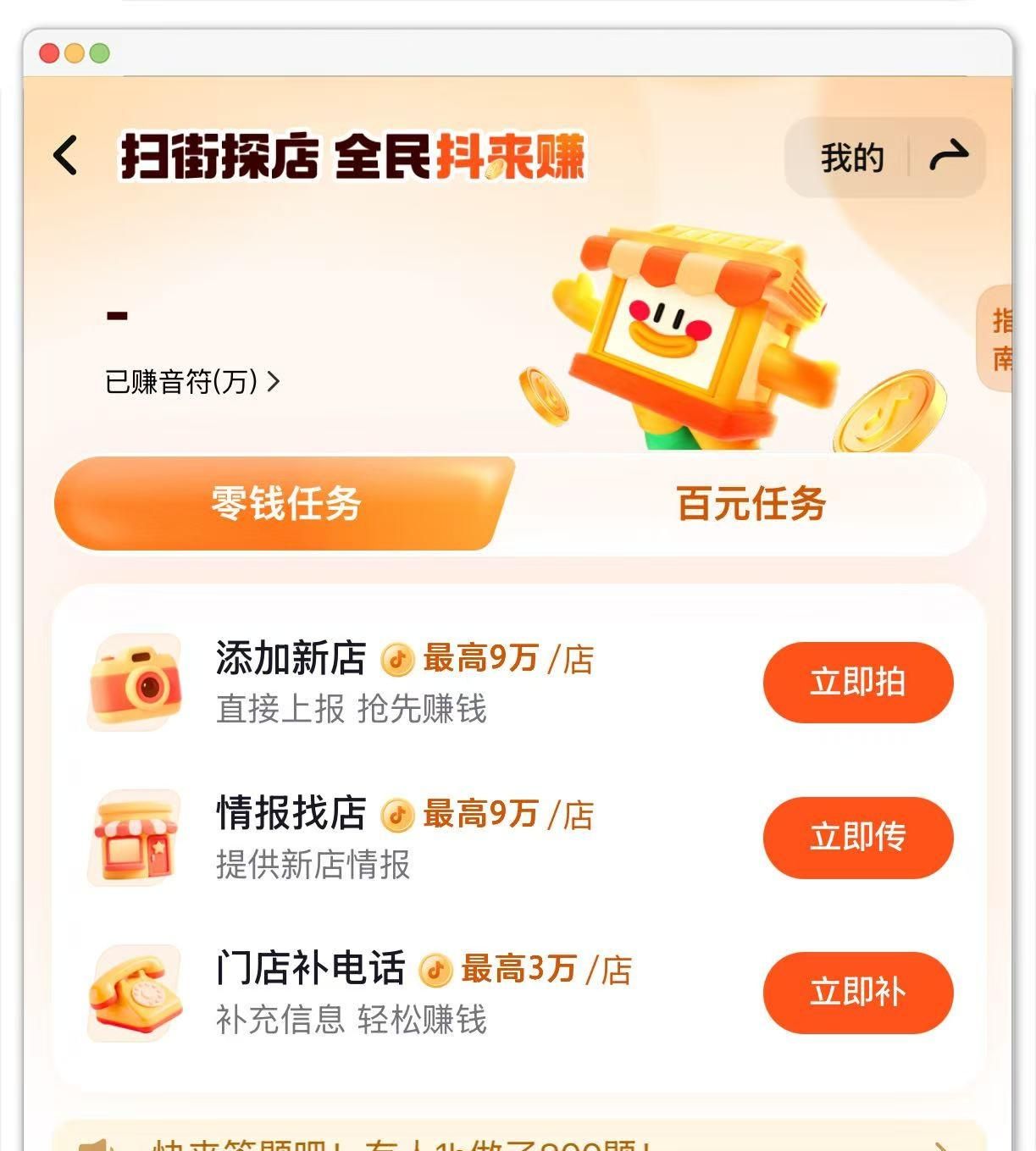
Task: Switch to 零钱任务 tab
Action: (x=285, y=503)
